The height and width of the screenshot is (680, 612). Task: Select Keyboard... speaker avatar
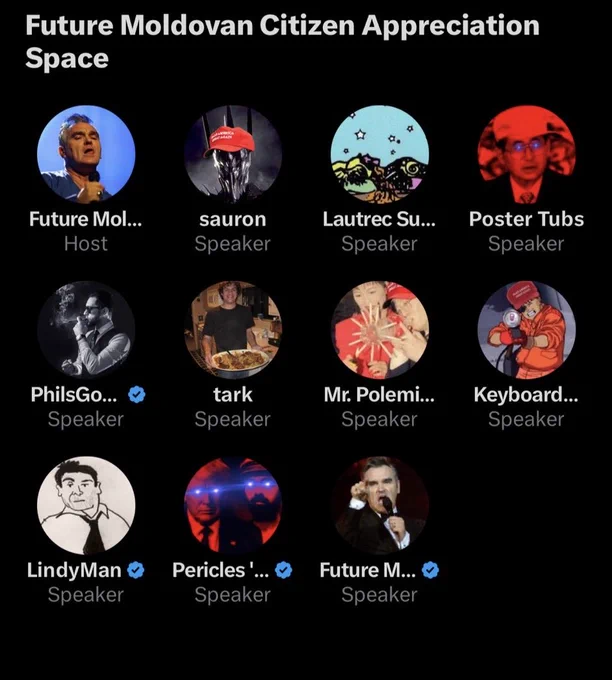tap(526, 329)
